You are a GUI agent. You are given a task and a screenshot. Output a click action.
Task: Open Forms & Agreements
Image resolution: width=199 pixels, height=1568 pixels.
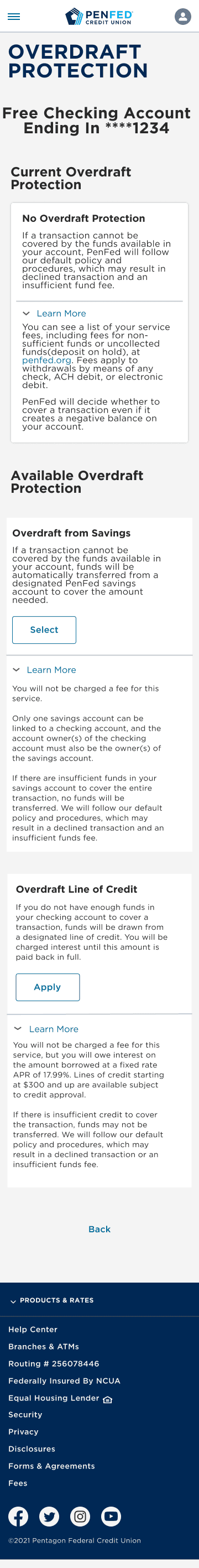point(52,1466)
